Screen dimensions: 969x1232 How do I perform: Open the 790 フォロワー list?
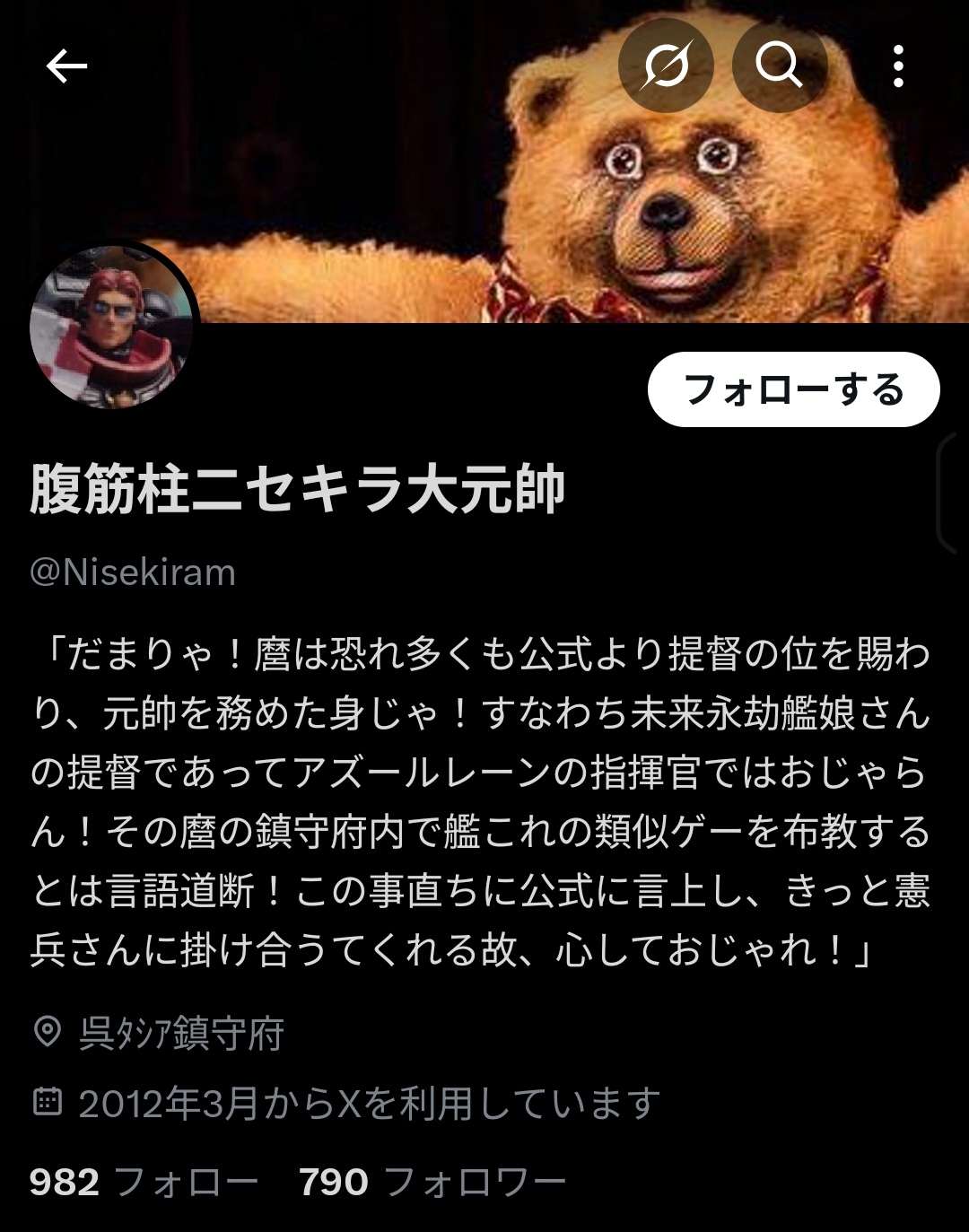[432, 1182]
